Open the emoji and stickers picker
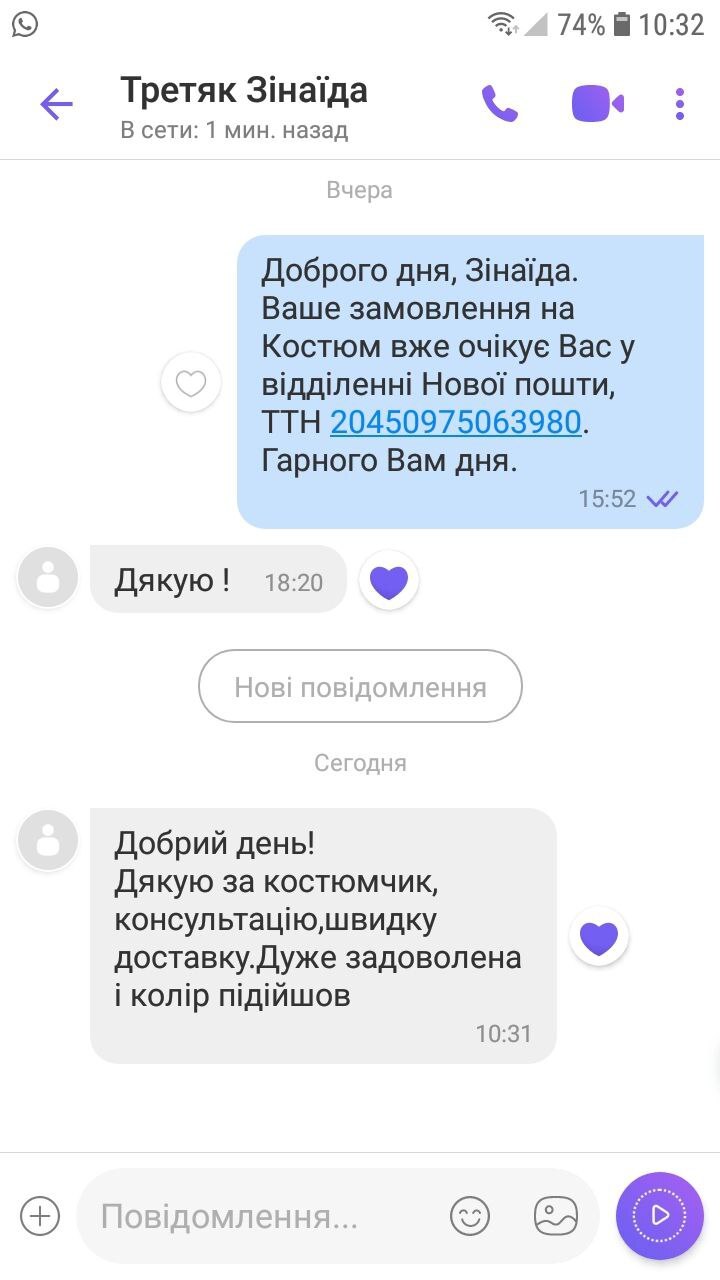 tap(470, 1216)
